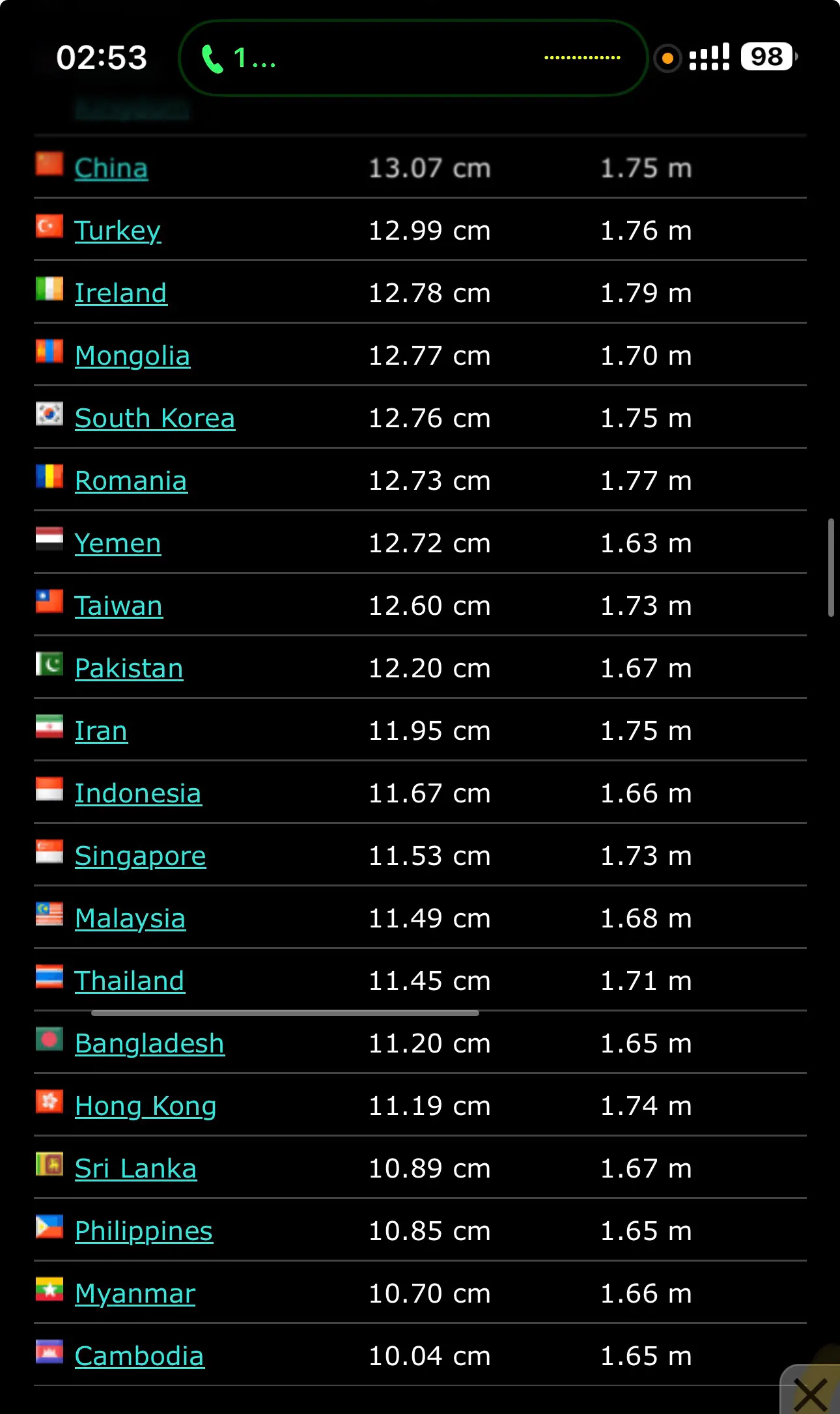Open the Iran link
The image size is (840, 1414).
point(101,731)
